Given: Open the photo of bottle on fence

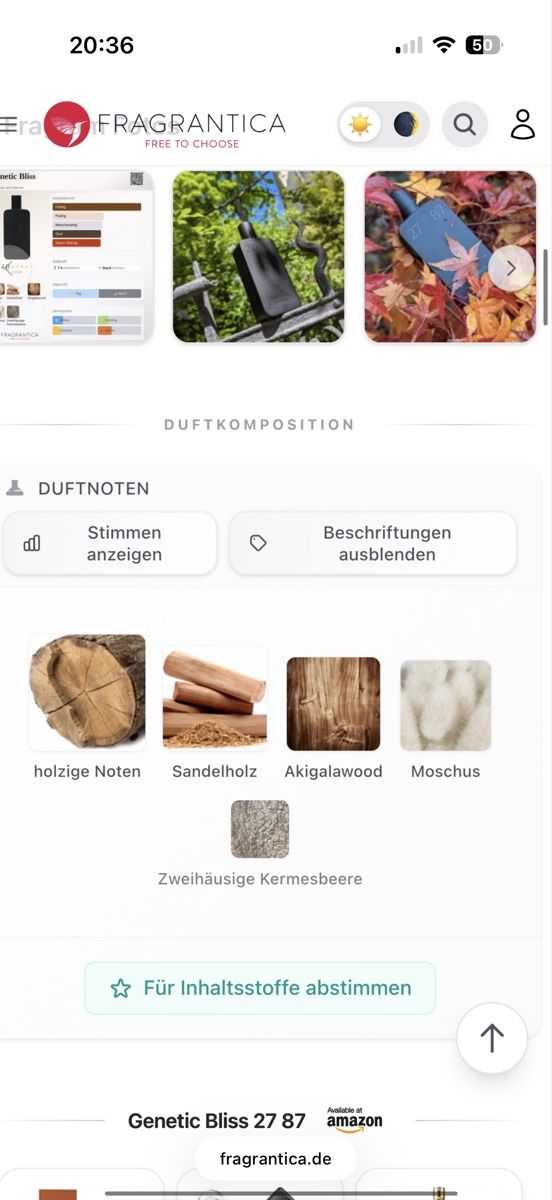Looking at the screenshot, I should (258, 257).
